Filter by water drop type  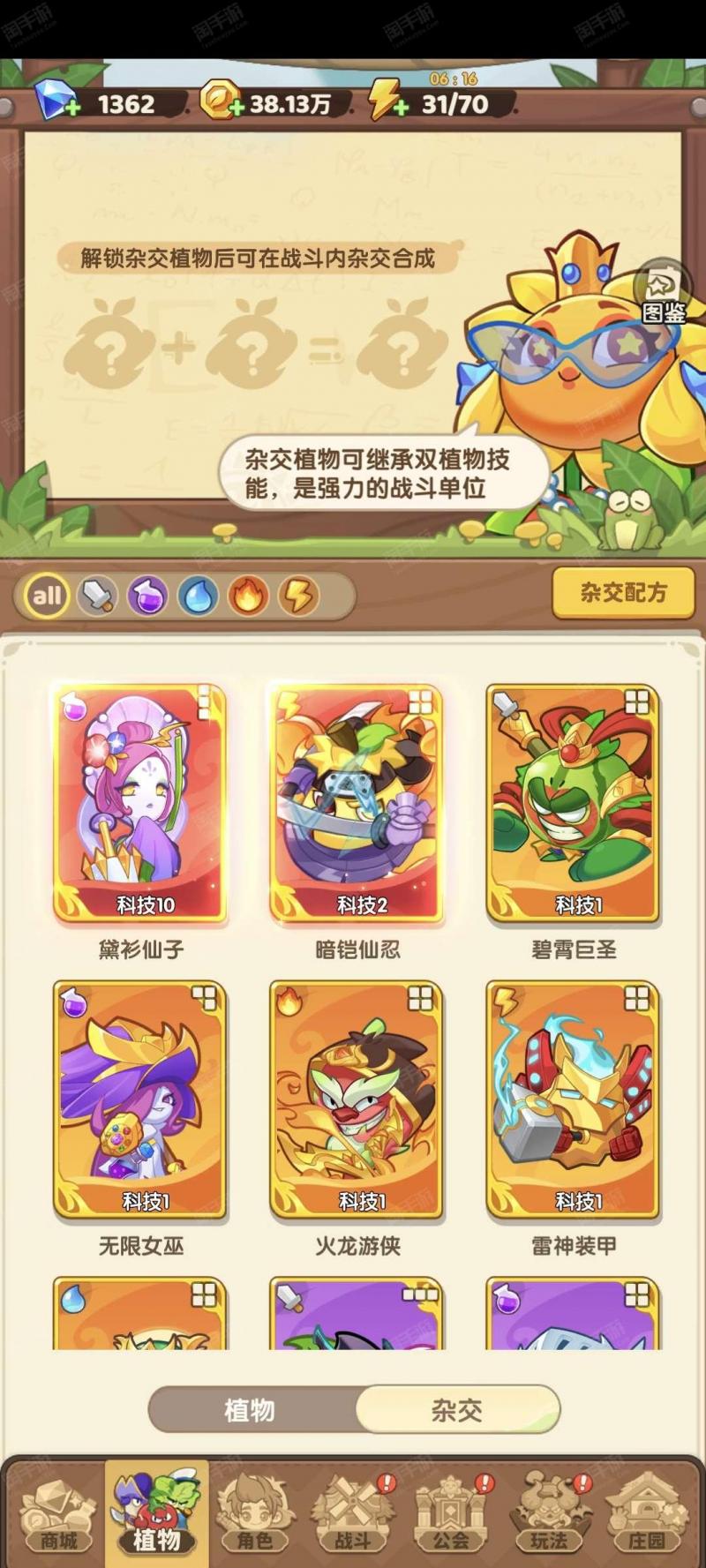click(x=198, y=596)
